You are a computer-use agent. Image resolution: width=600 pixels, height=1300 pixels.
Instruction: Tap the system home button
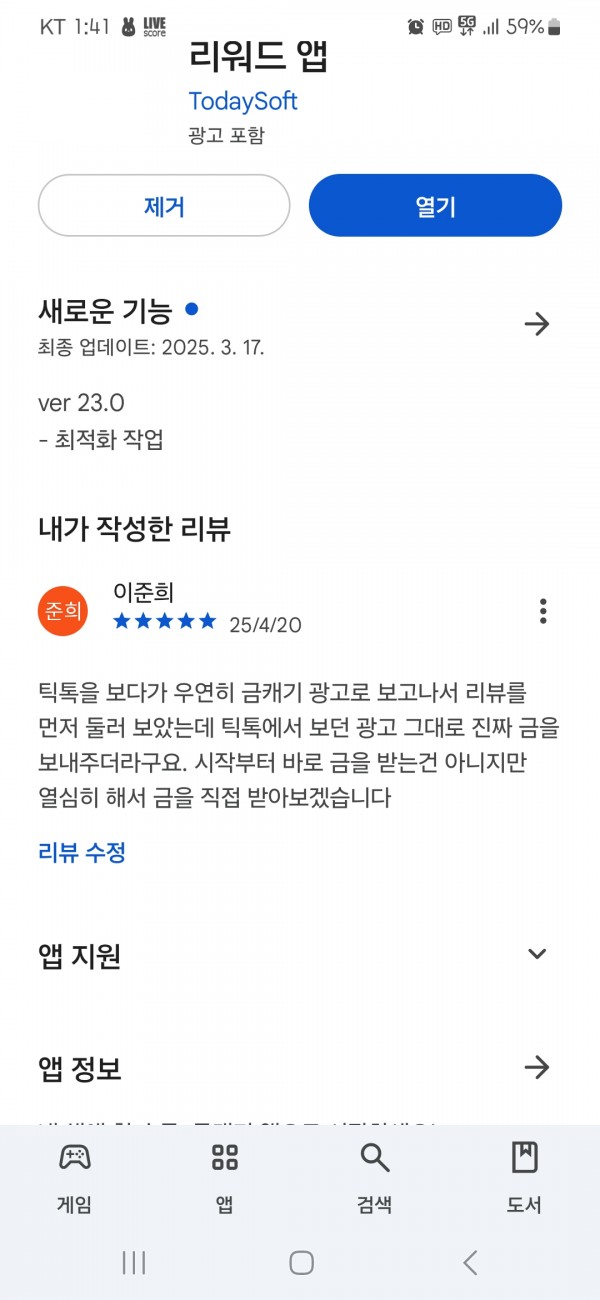pyautogui.click(x=301, y=1263)
